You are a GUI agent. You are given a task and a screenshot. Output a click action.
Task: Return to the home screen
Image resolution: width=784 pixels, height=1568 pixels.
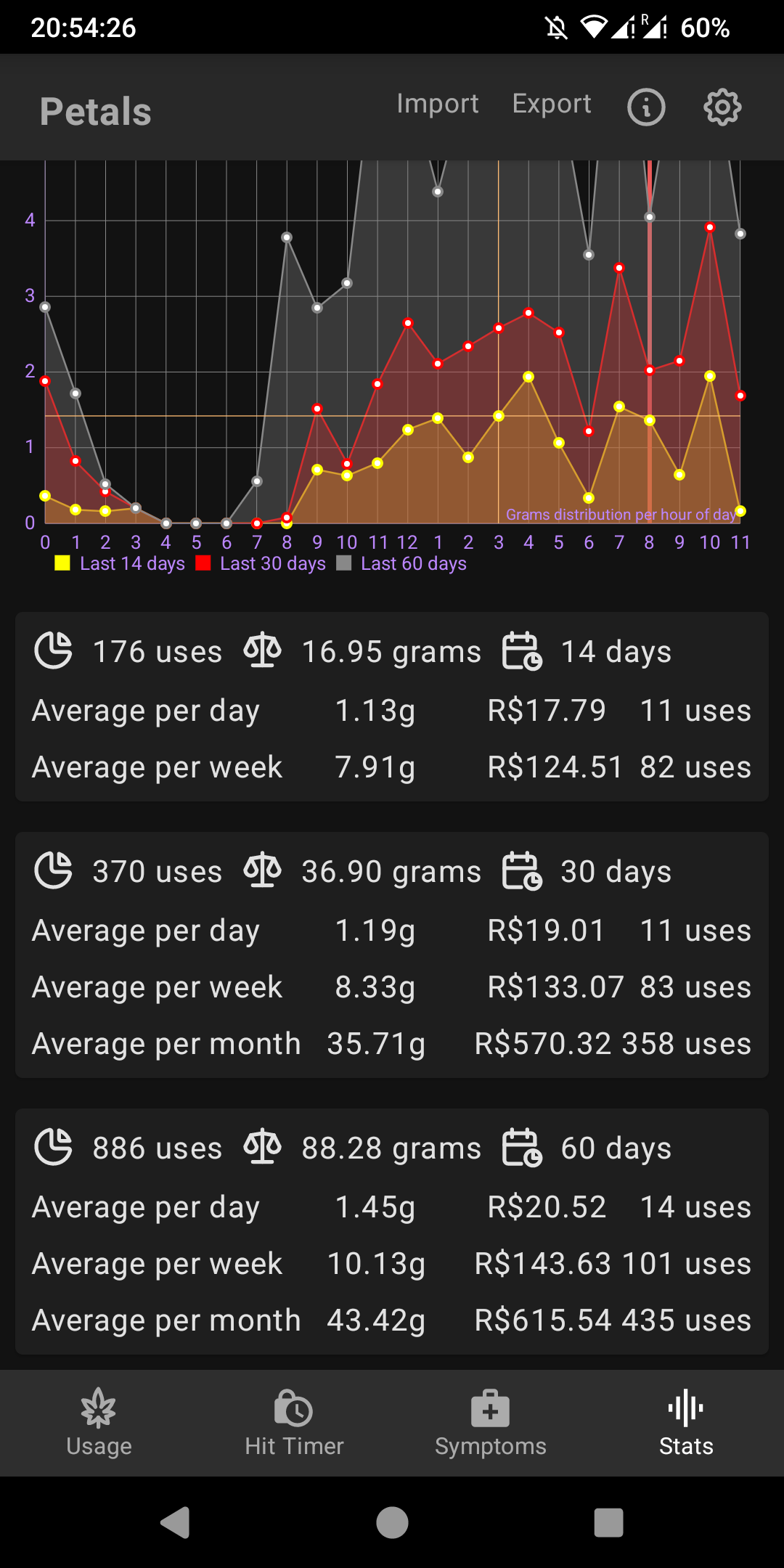392,1522
